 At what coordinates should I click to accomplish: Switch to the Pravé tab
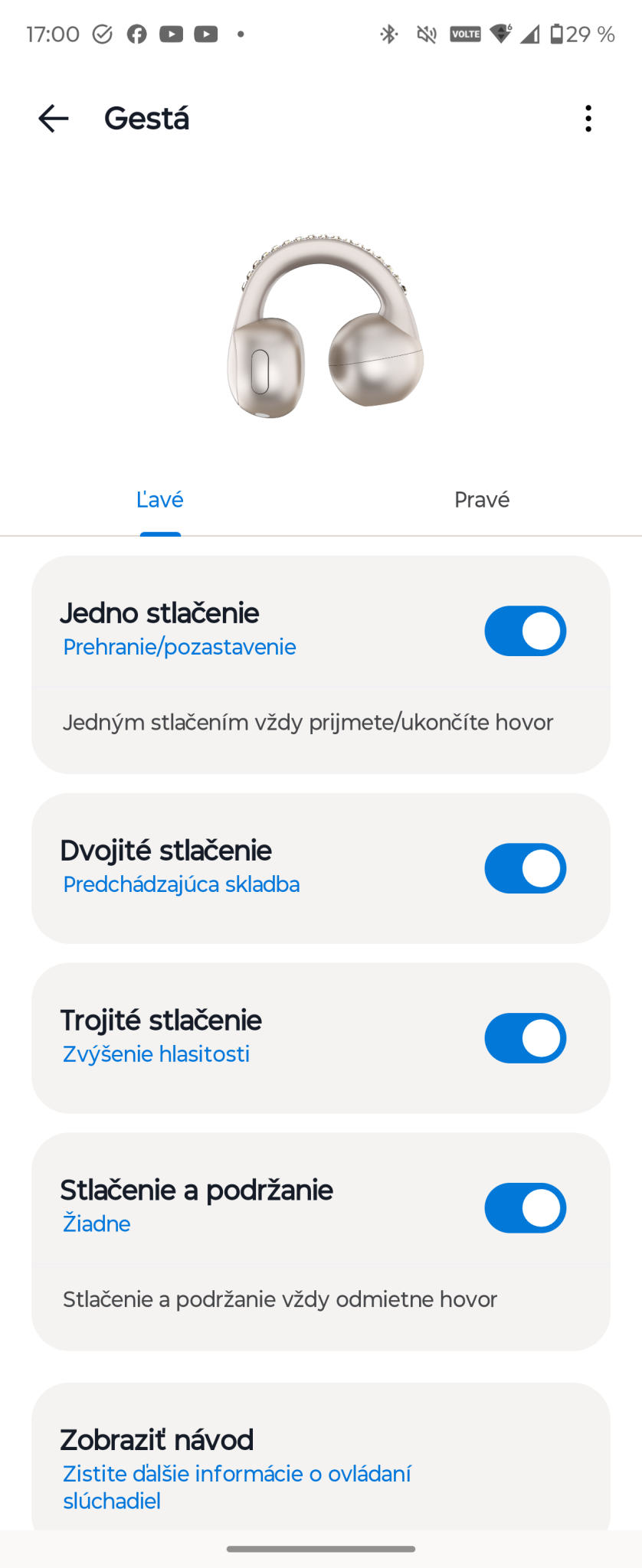tap(481, 500)
